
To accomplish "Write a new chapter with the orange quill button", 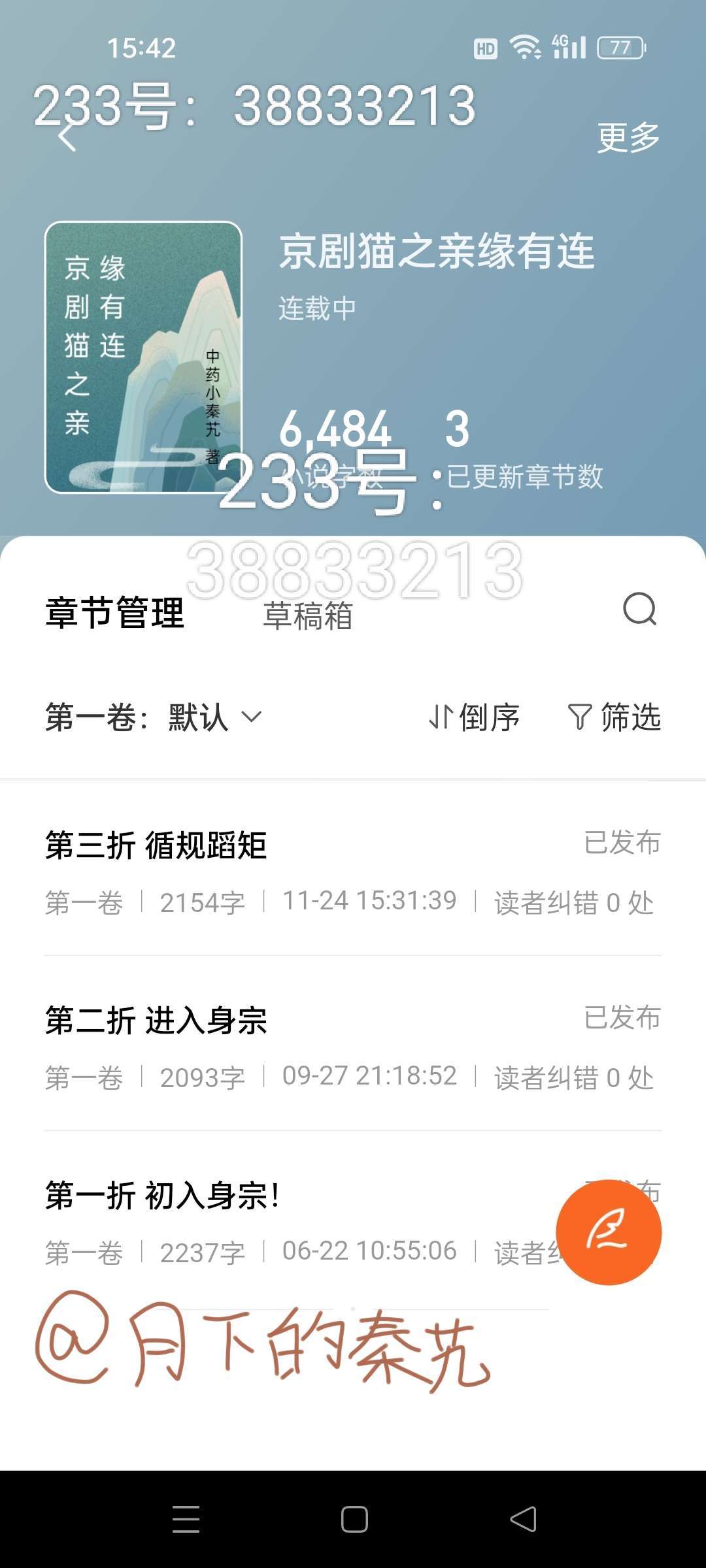I will tap(609, 1232).
